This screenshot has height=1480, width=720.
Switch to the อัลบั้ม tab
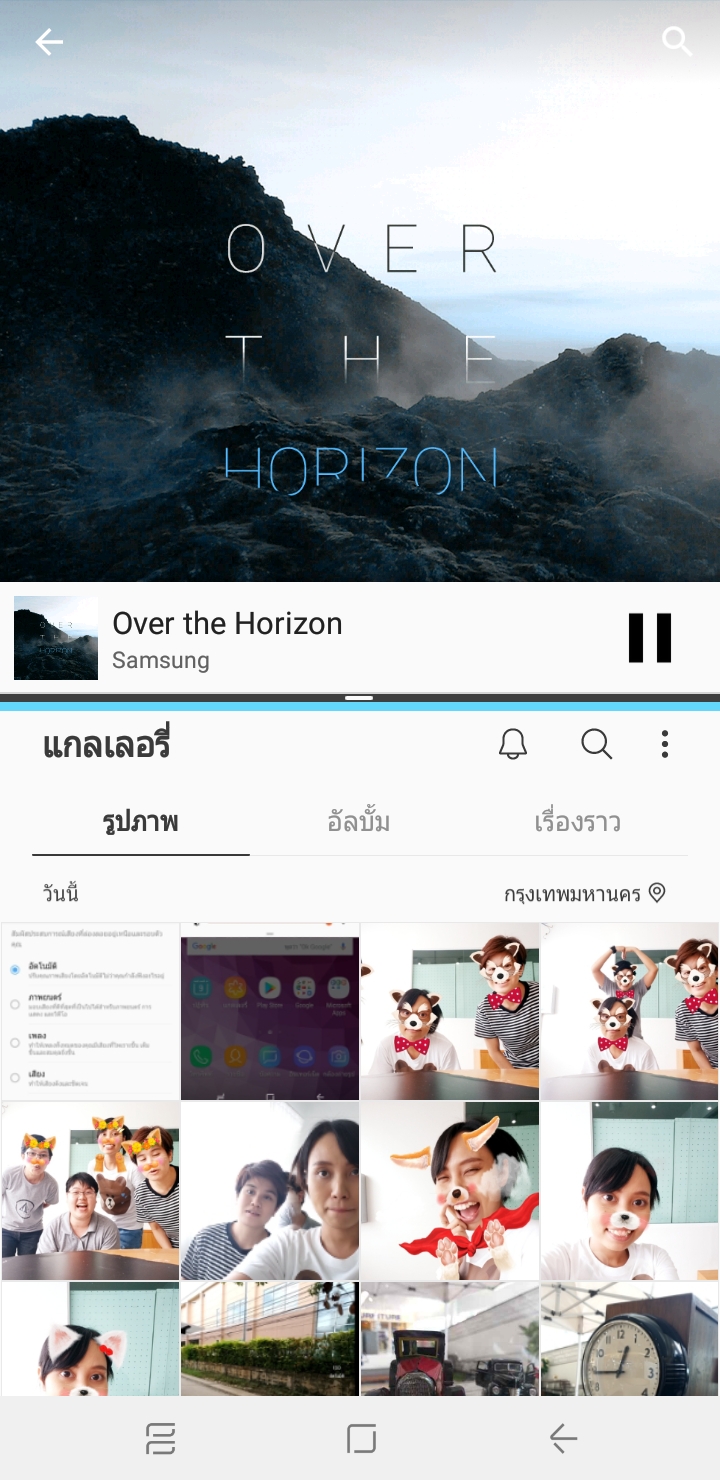[359, 823]
